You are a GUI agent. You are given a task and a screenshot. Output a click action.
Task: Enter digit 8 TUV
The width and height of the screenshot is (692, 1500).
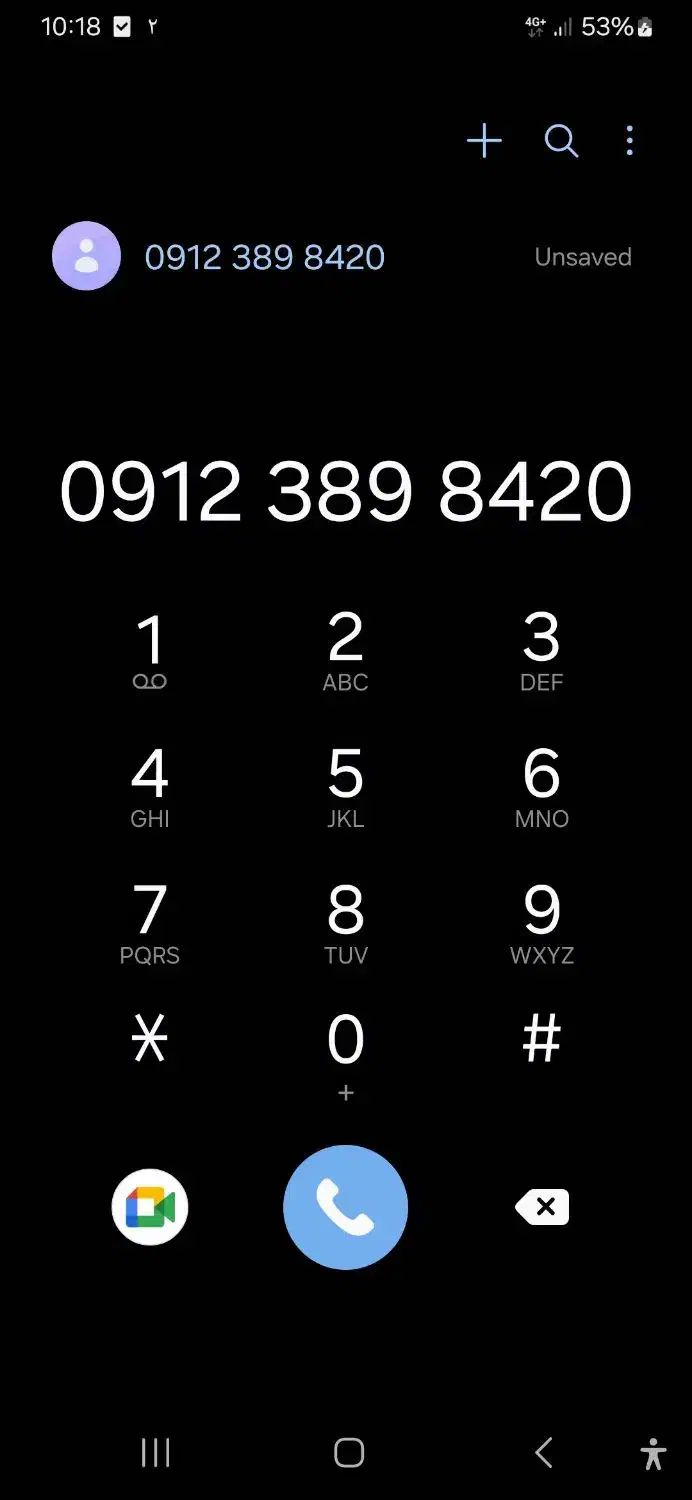[x=346, y=925]
